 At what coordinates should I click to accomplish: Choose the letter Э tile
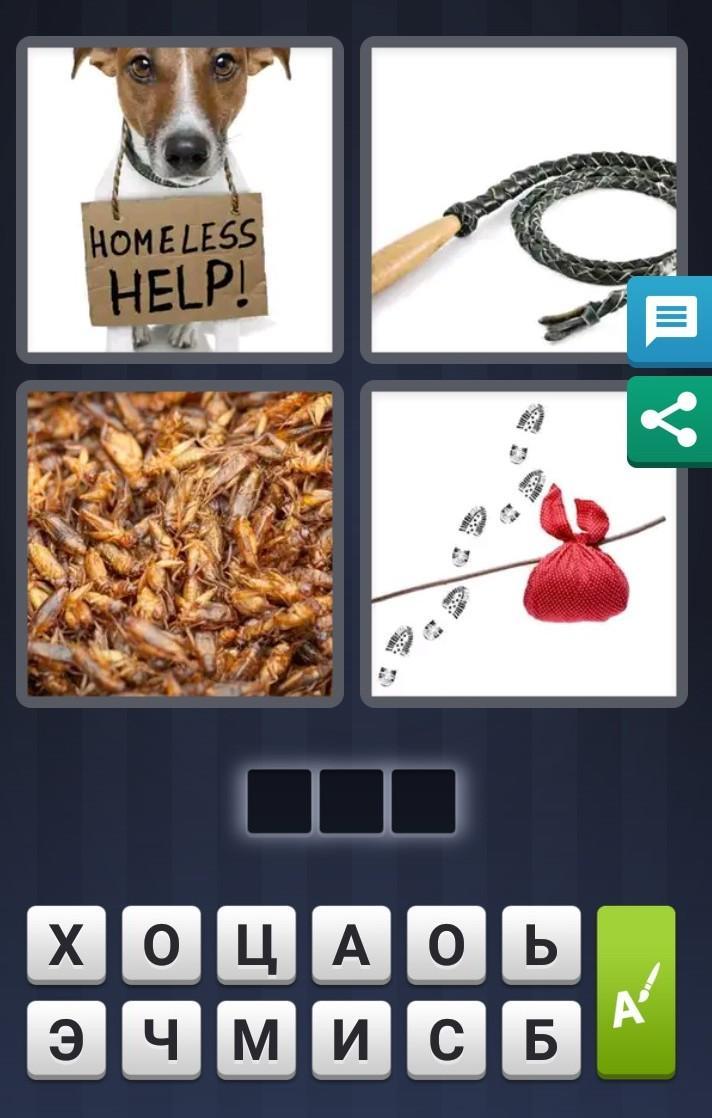66,1040
